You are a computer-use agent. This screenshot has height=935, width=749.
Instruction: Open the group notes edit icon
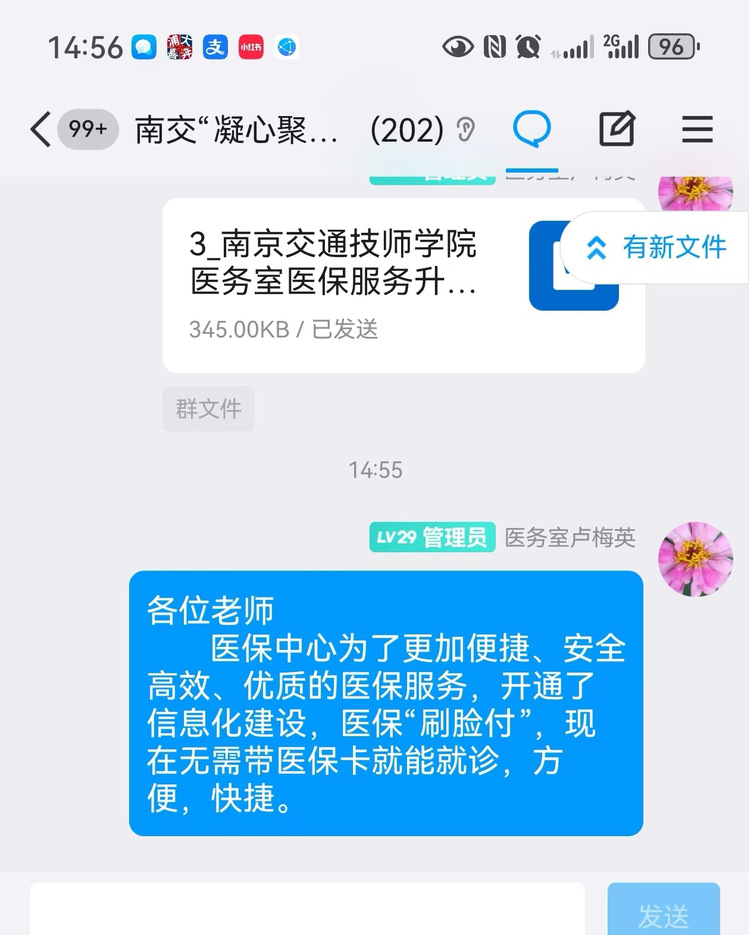tap(616, 129)
